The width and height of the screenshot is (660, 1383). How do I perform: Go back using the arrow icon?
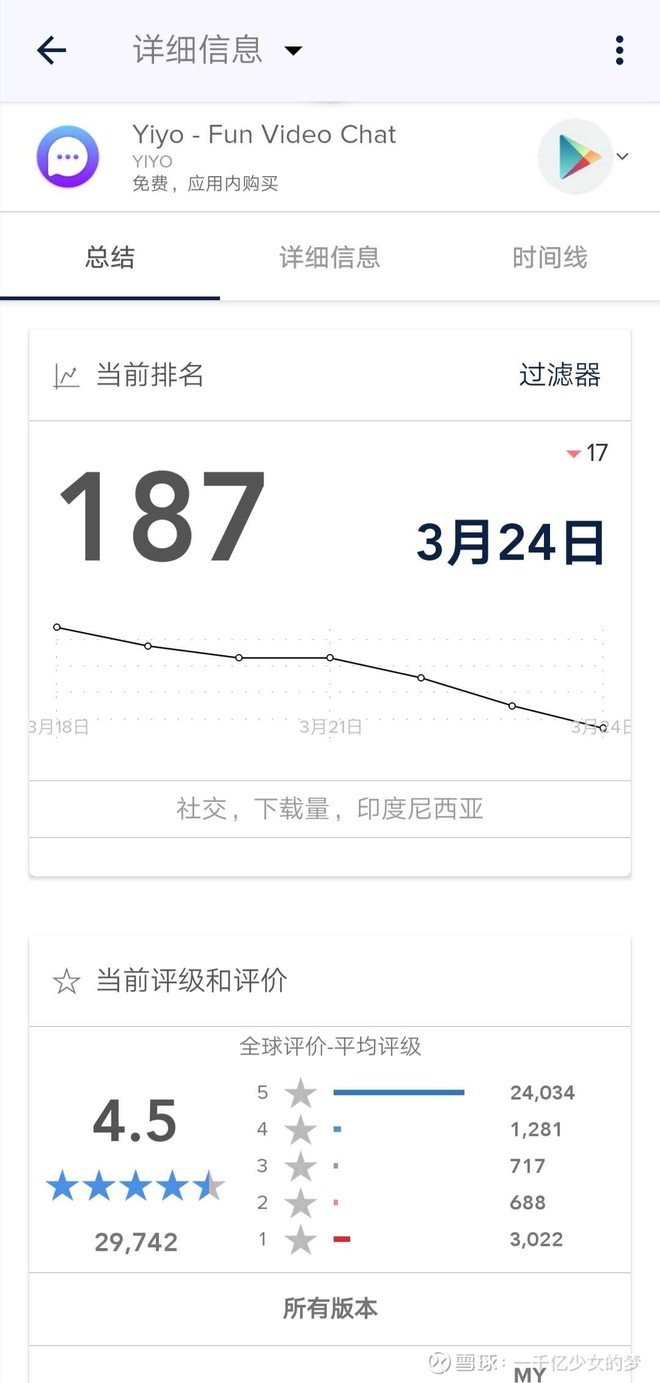pos(51,50)
